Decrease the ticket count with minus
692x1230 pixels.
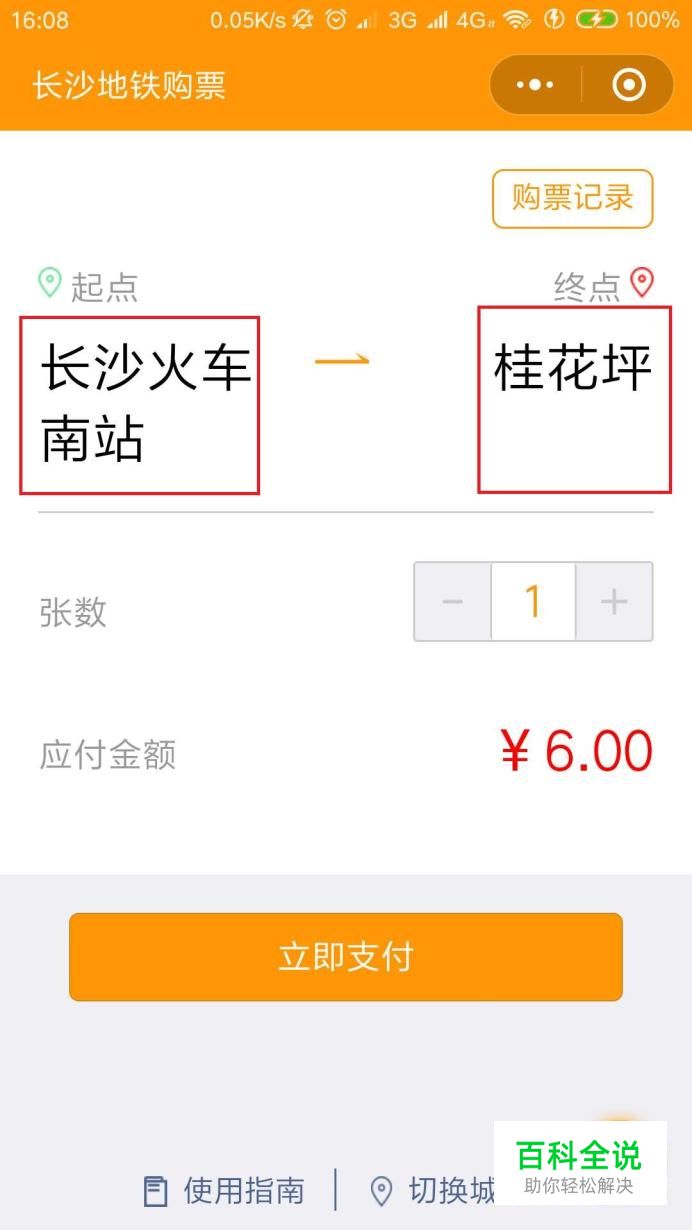pos(452,601)
